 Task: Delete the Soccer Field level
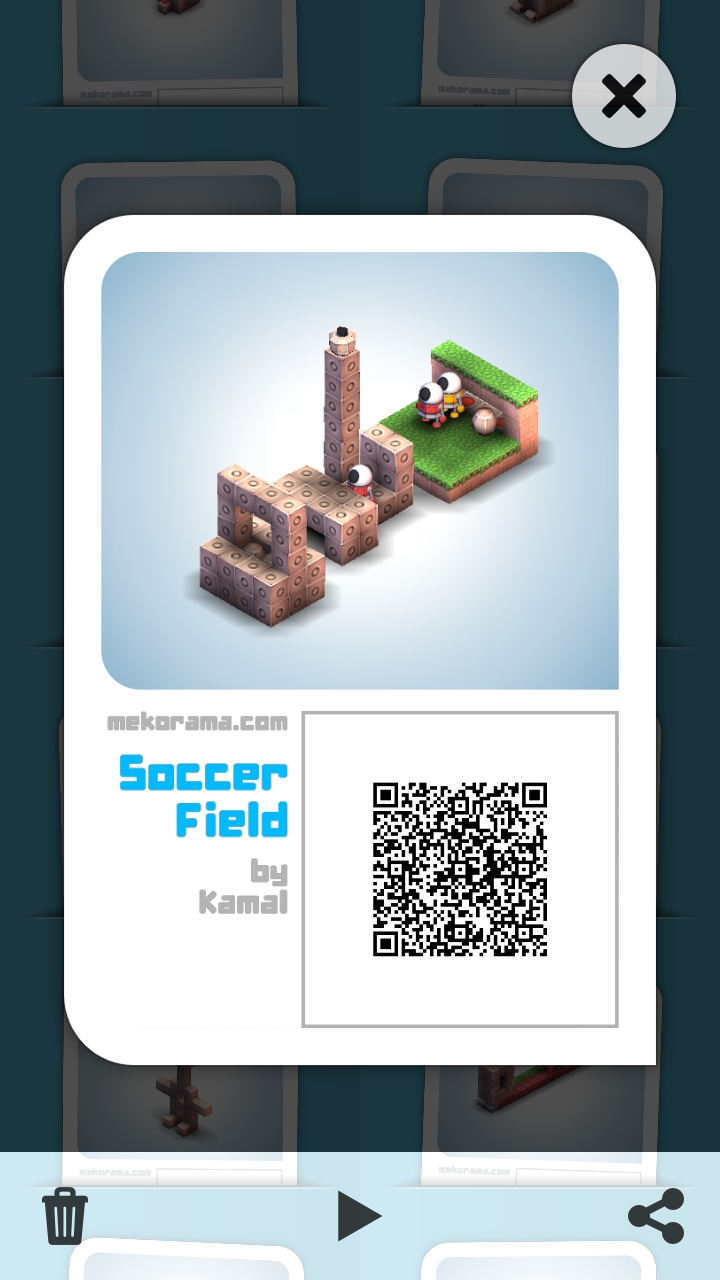coord(65,1216)
